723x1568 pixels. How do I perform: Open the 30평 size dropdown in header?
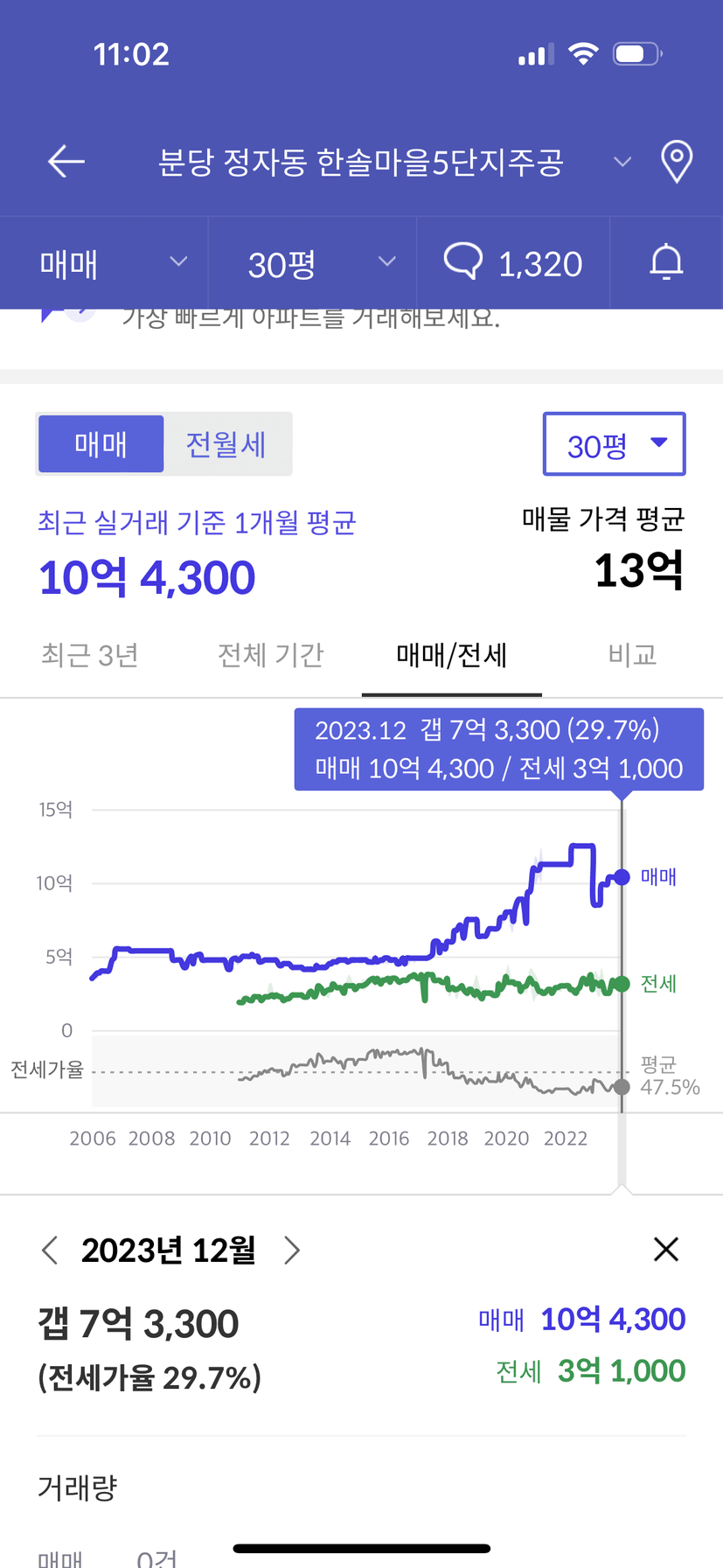coord(321,263)
